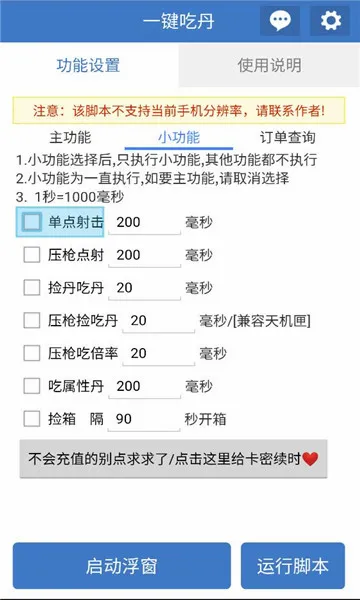Enable the 压枪捡吃丹 option
Viewport: 360px width, 600px height.
32,321
